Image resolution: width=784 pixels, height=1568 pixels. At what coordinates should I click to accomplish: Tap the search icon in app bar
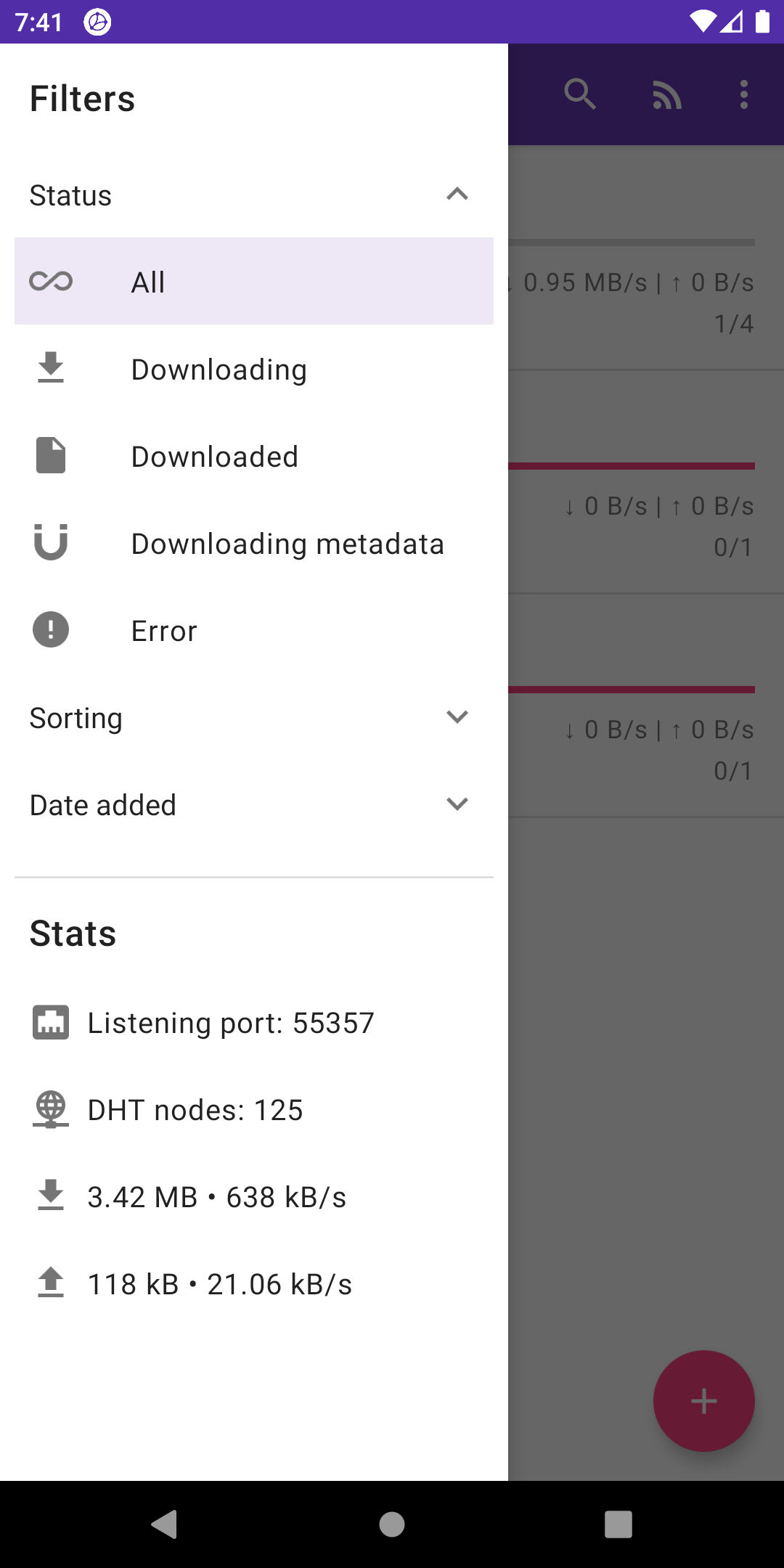580,94
